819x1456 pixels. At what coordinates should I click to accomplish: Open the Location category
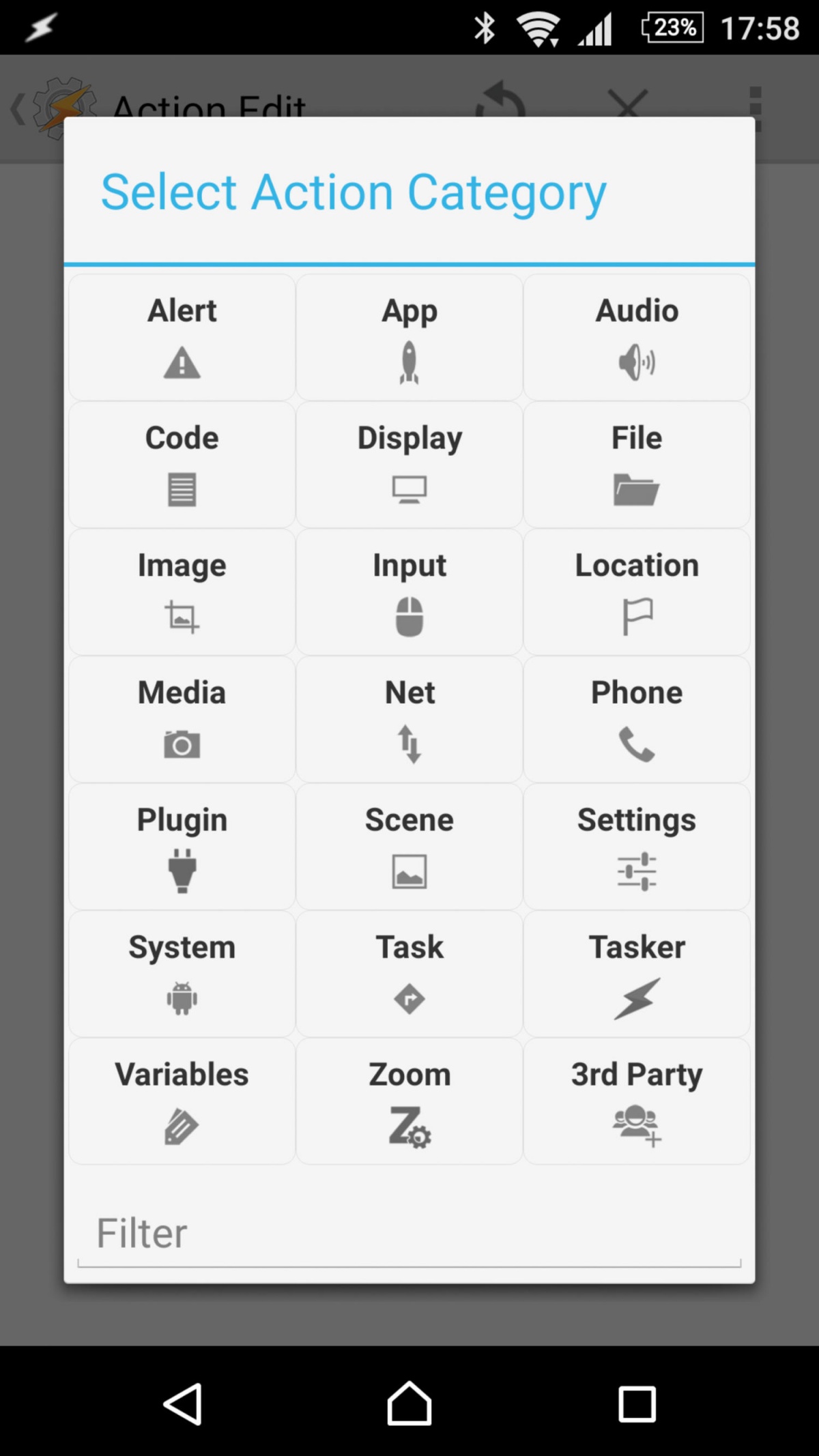click(x=637, y=592)
